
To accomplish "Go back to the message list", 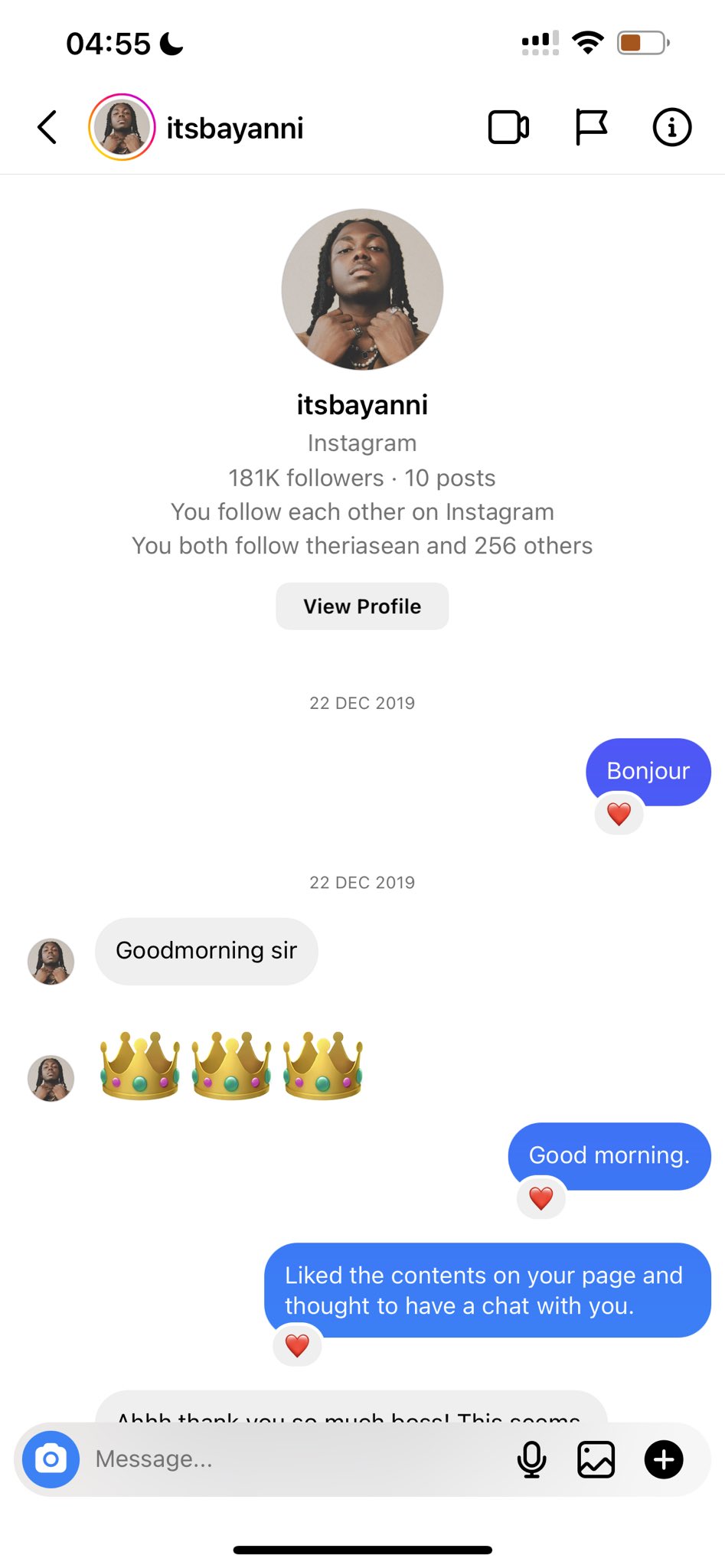I will pos(47,127).
